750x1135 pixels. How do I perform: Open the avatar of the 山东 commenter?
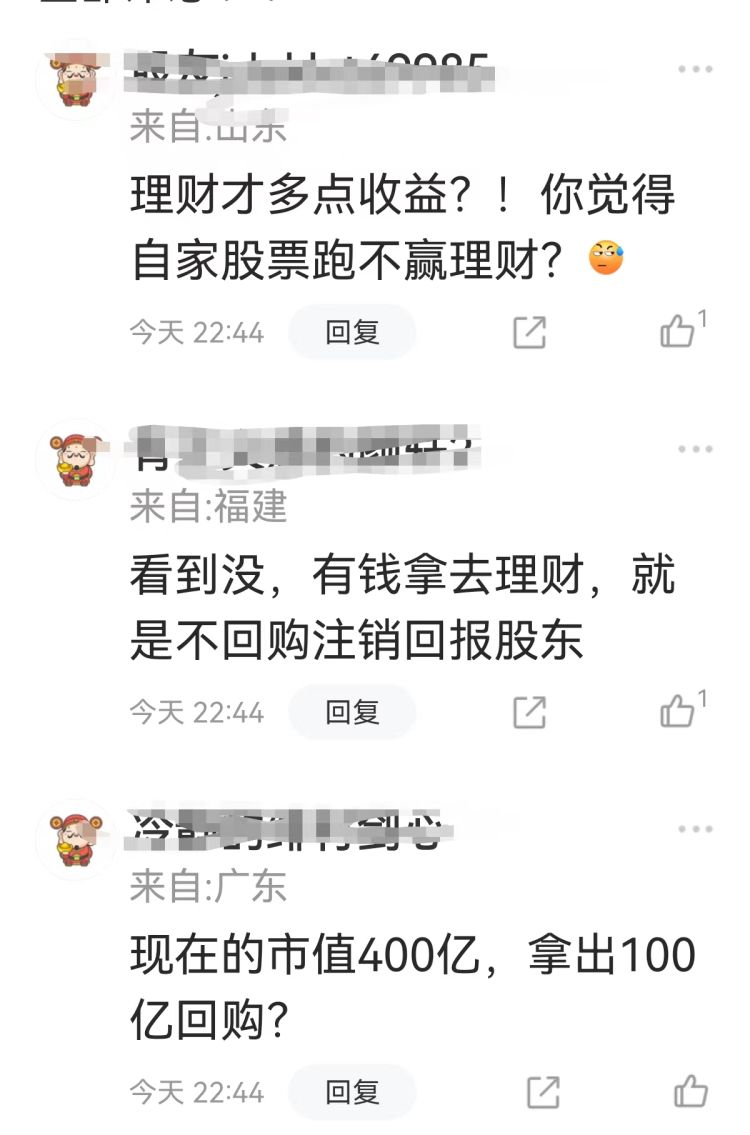click(x=76, y=80)
